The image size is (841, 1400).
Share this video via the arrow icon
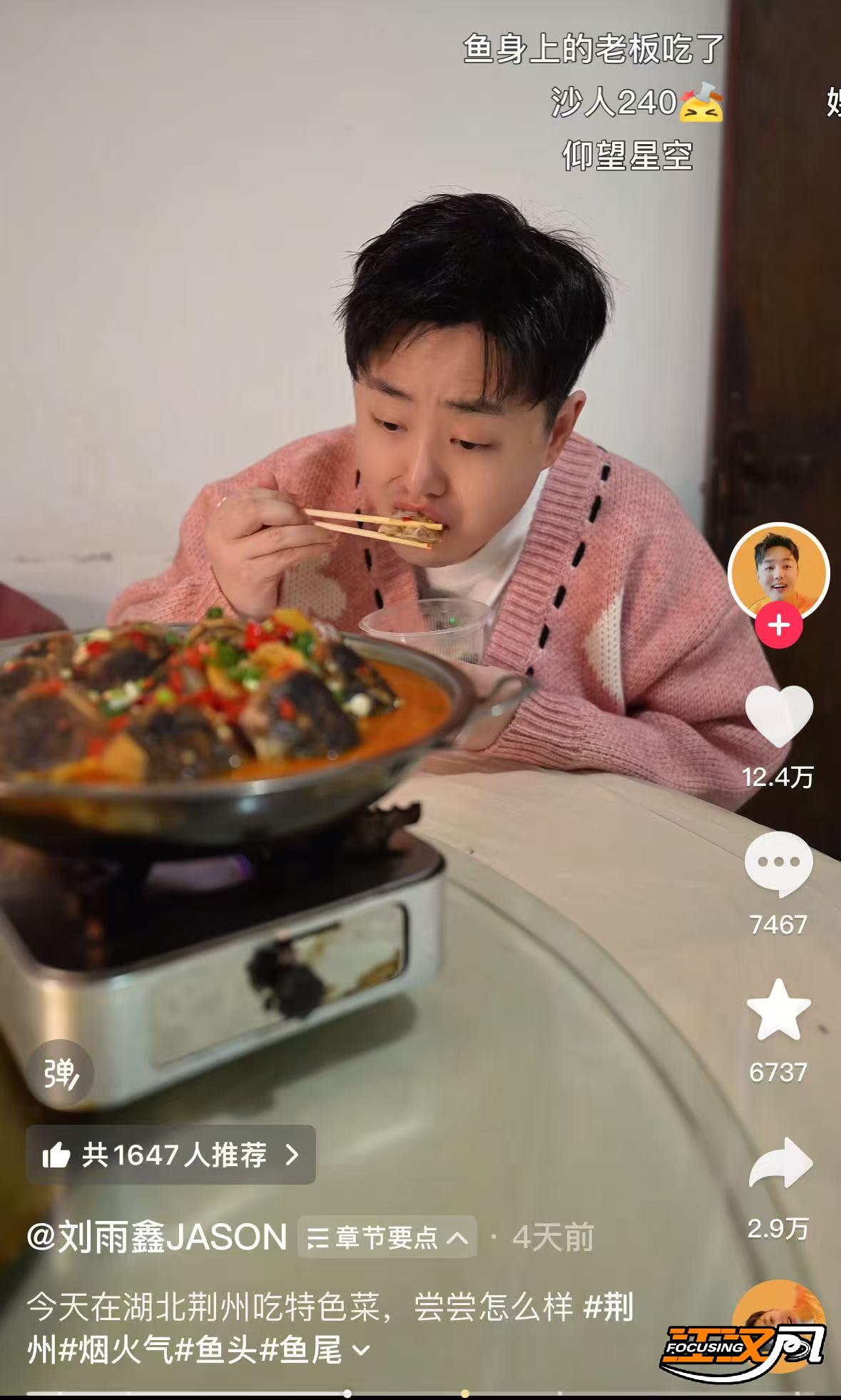780,1163
